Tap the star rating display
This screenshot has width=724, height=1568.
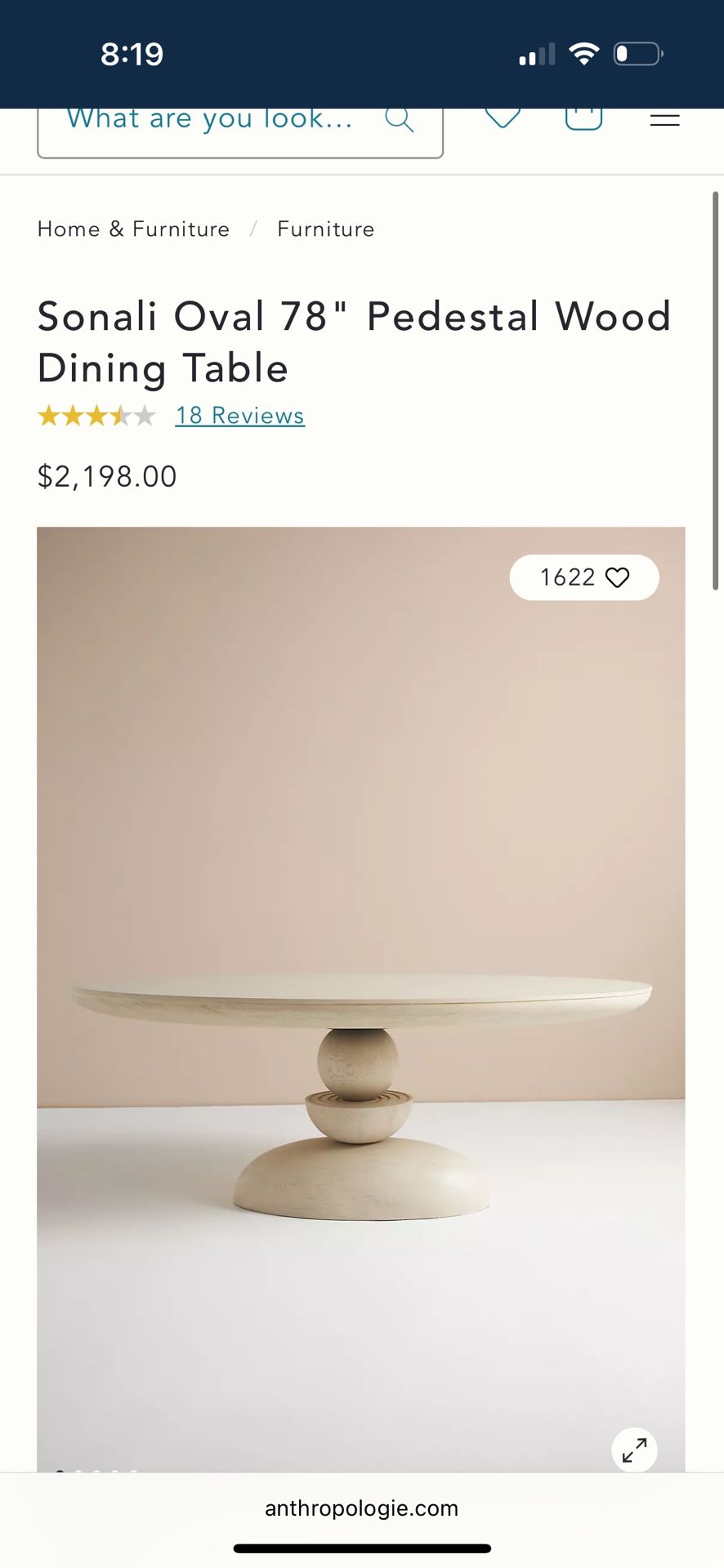[96, 416]
